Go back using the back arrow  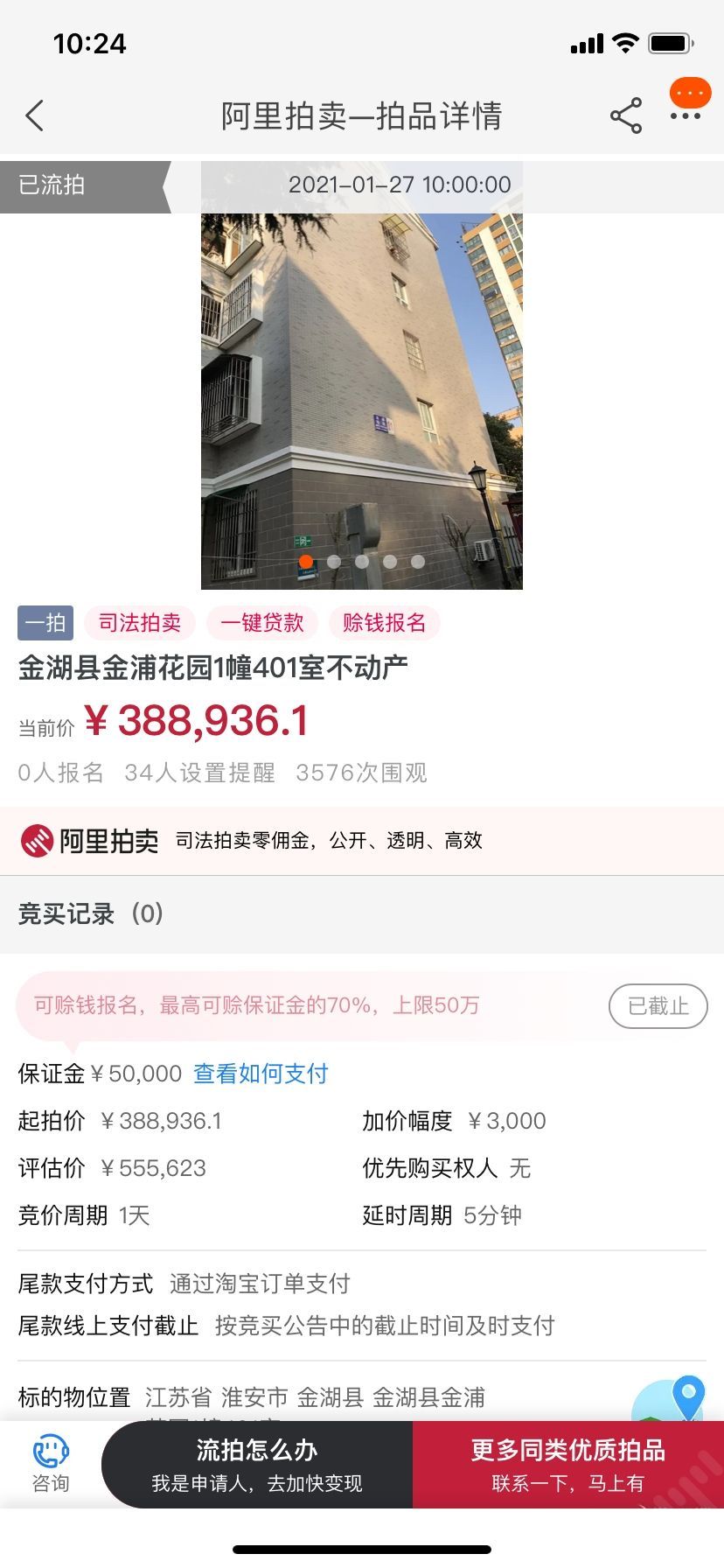pos(35,115)
